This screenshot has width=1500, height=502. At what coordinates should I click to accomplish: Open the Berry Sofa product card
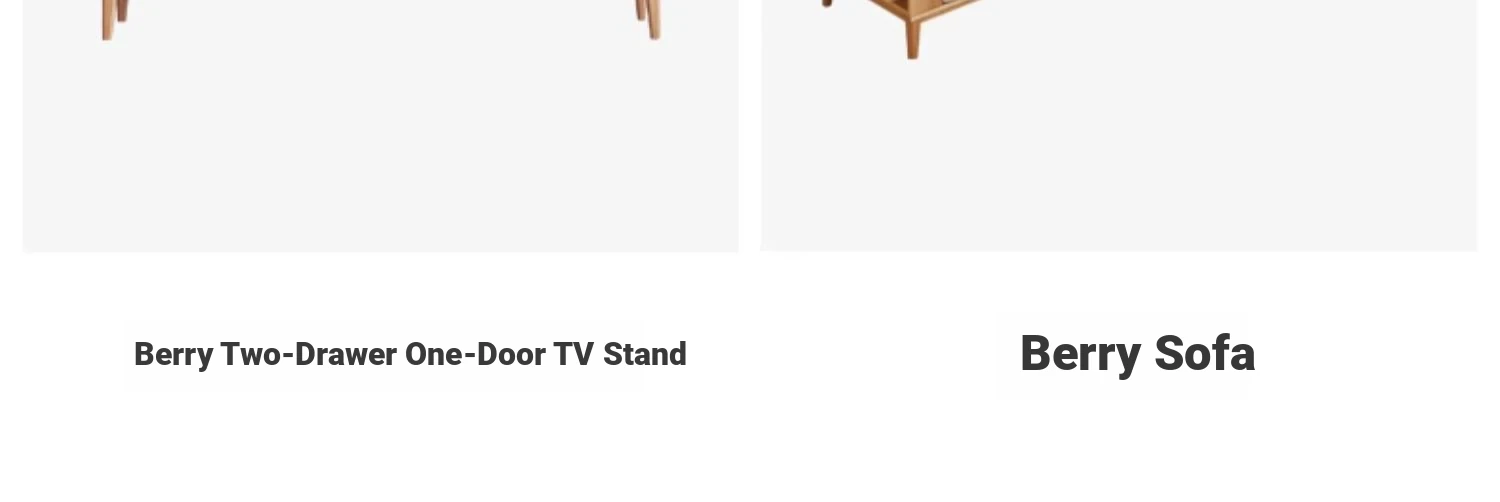[1137, 354]
